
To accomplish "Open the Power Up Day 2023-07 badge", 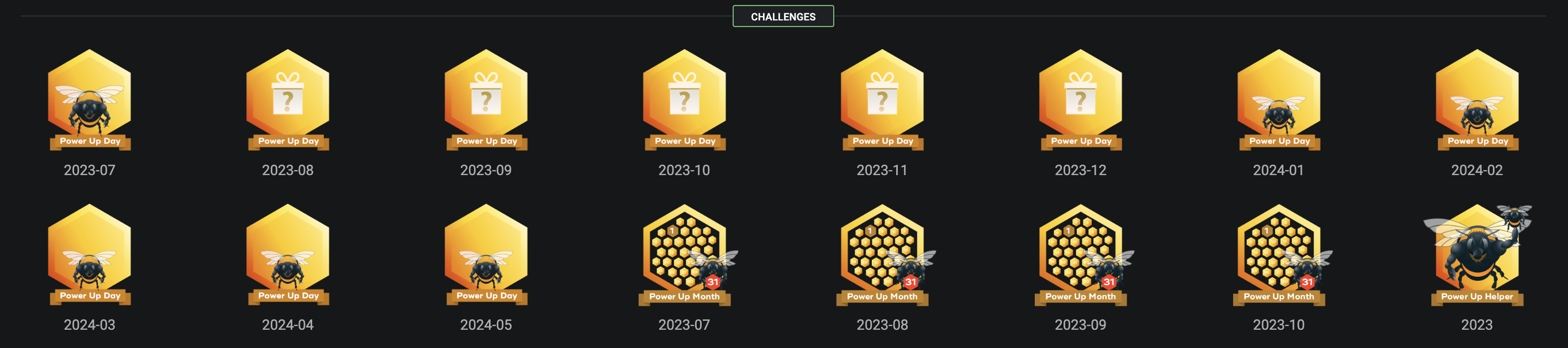I will 90,100.
